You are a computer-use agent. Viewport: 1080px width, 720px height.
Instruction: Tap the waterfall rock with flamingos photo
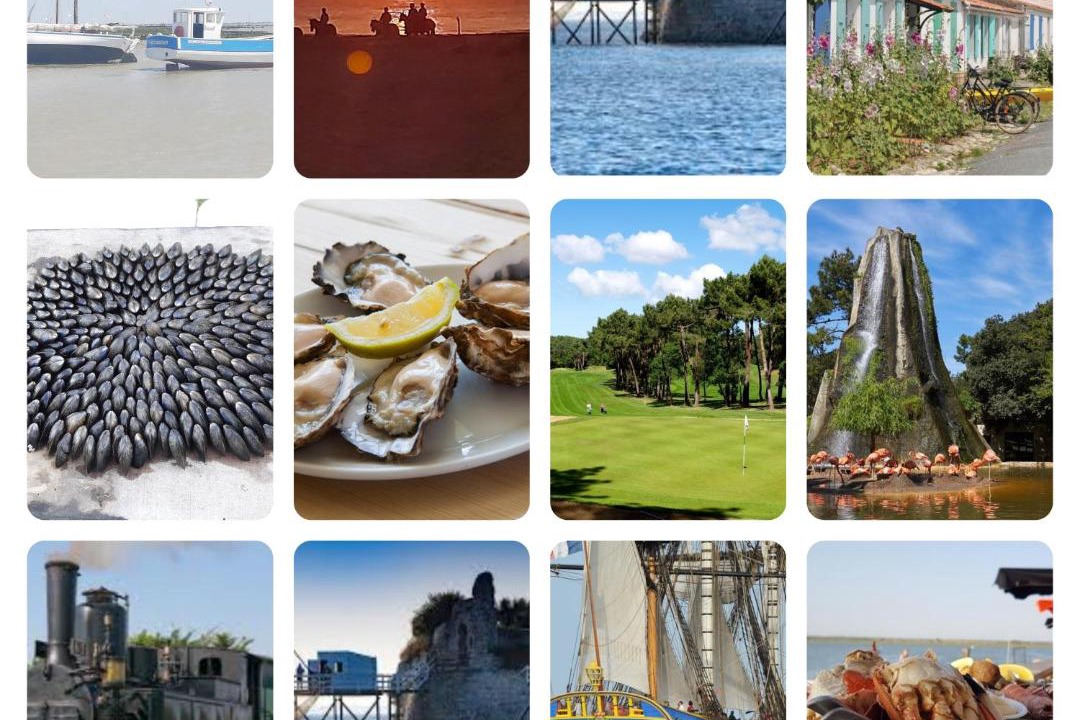929,359
